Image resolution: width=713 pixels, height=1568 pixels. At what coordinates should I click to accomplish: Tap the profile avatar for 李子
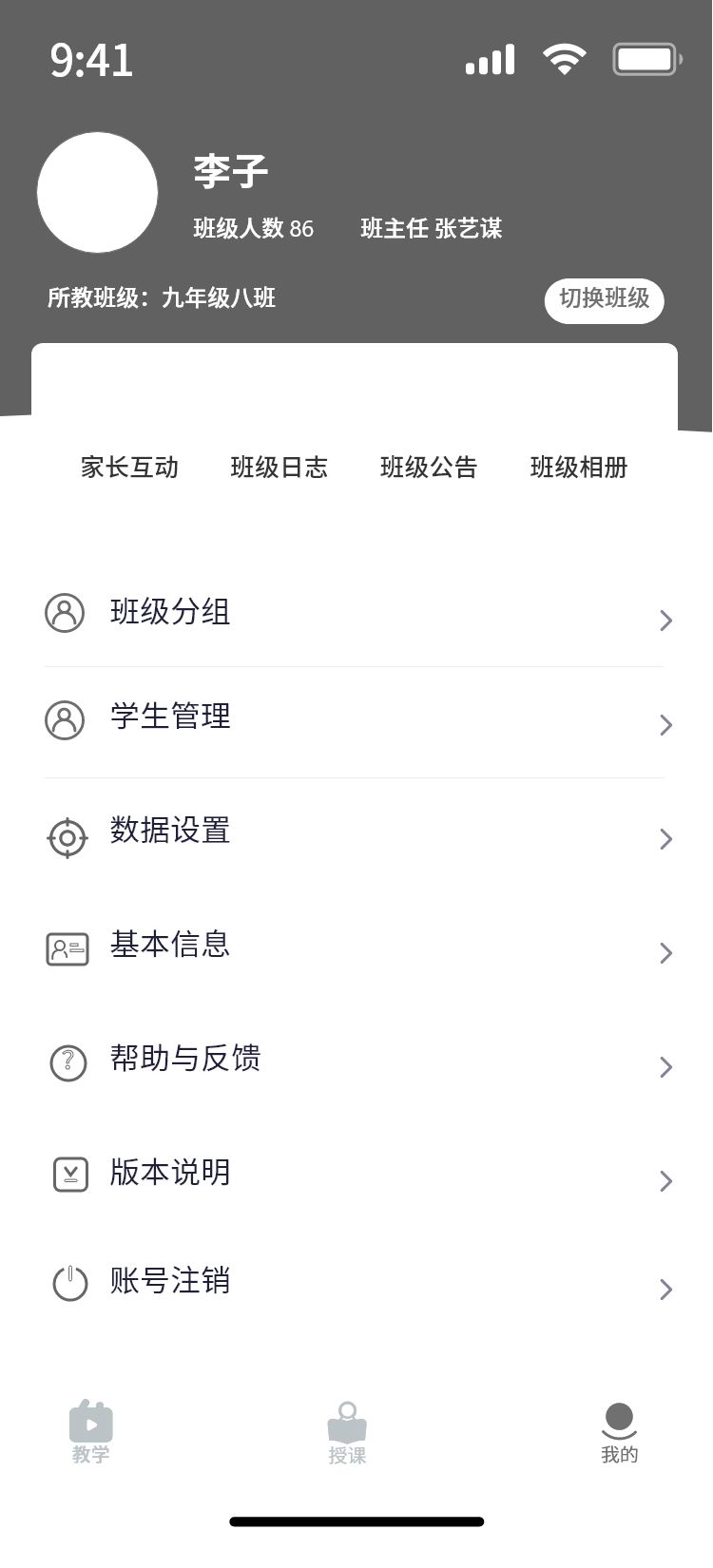(x=97, y=193)
